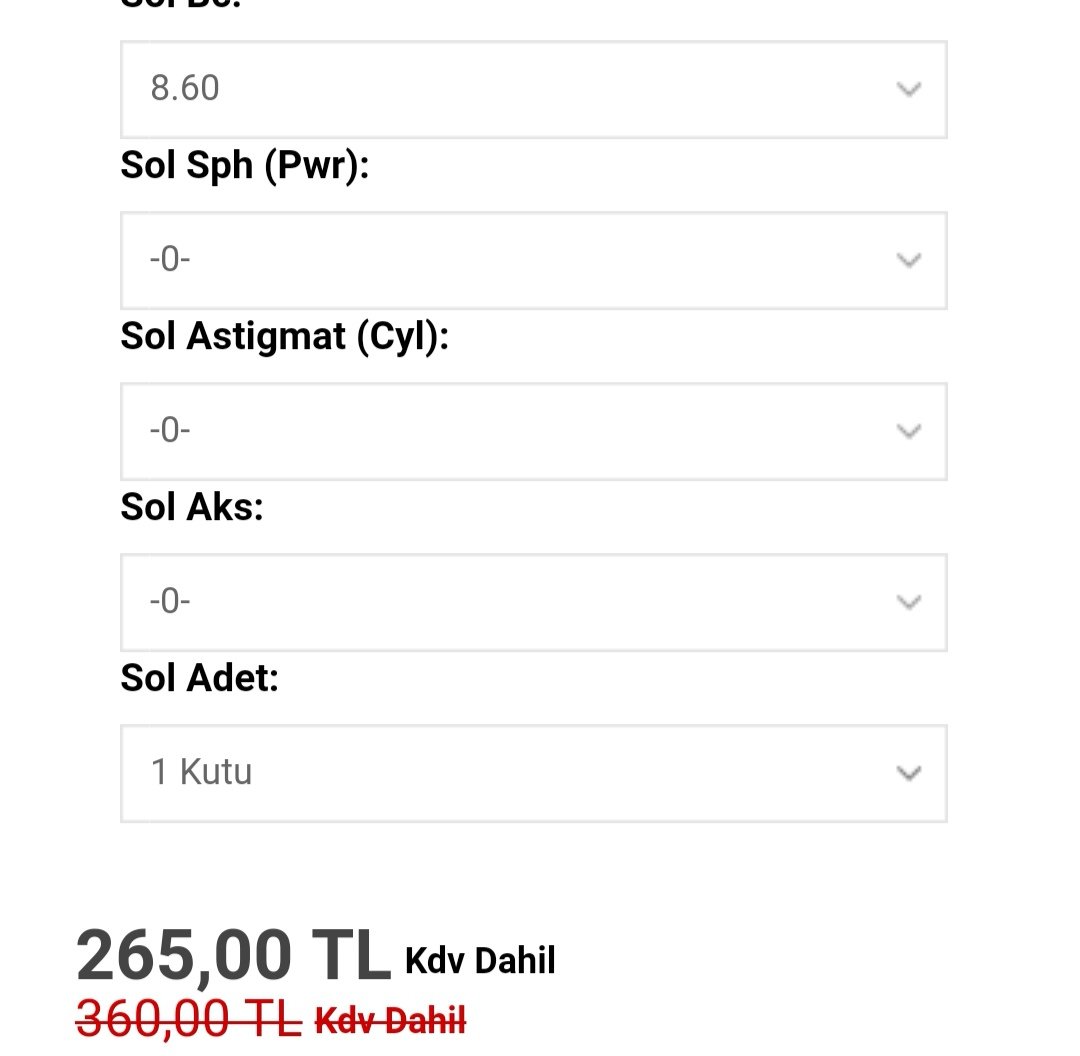This screenshot has width=1080, height=1056.
Task: Change Sol Adet from 1 Kutu
Action: (533, 773)
